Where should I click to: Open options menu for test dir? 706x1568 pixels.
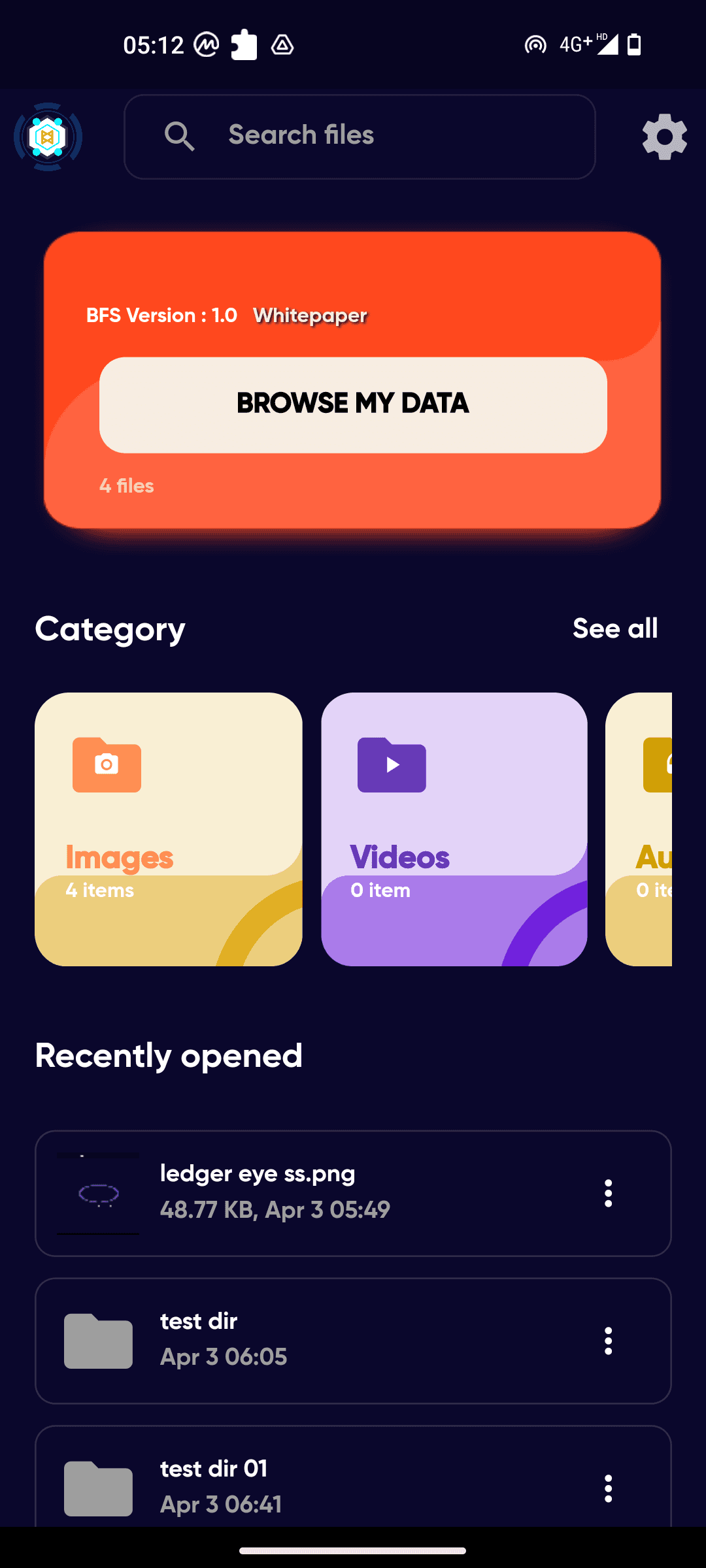(607, 1341)
